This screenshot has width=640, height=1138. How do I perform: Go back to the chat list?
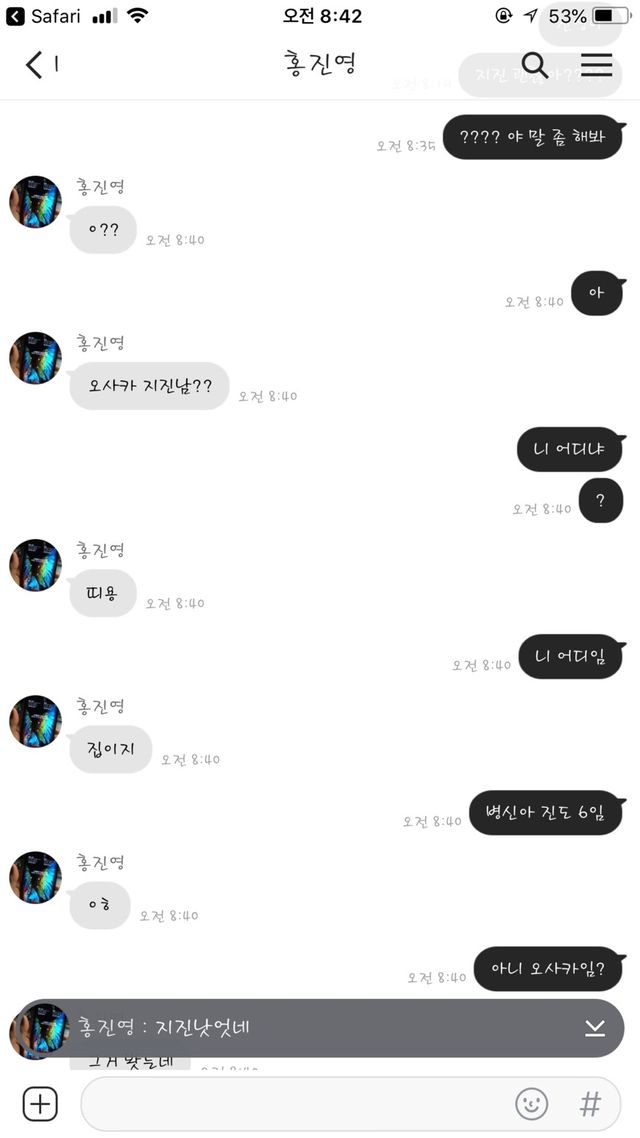pyautogui.click(x=35, y=65)
